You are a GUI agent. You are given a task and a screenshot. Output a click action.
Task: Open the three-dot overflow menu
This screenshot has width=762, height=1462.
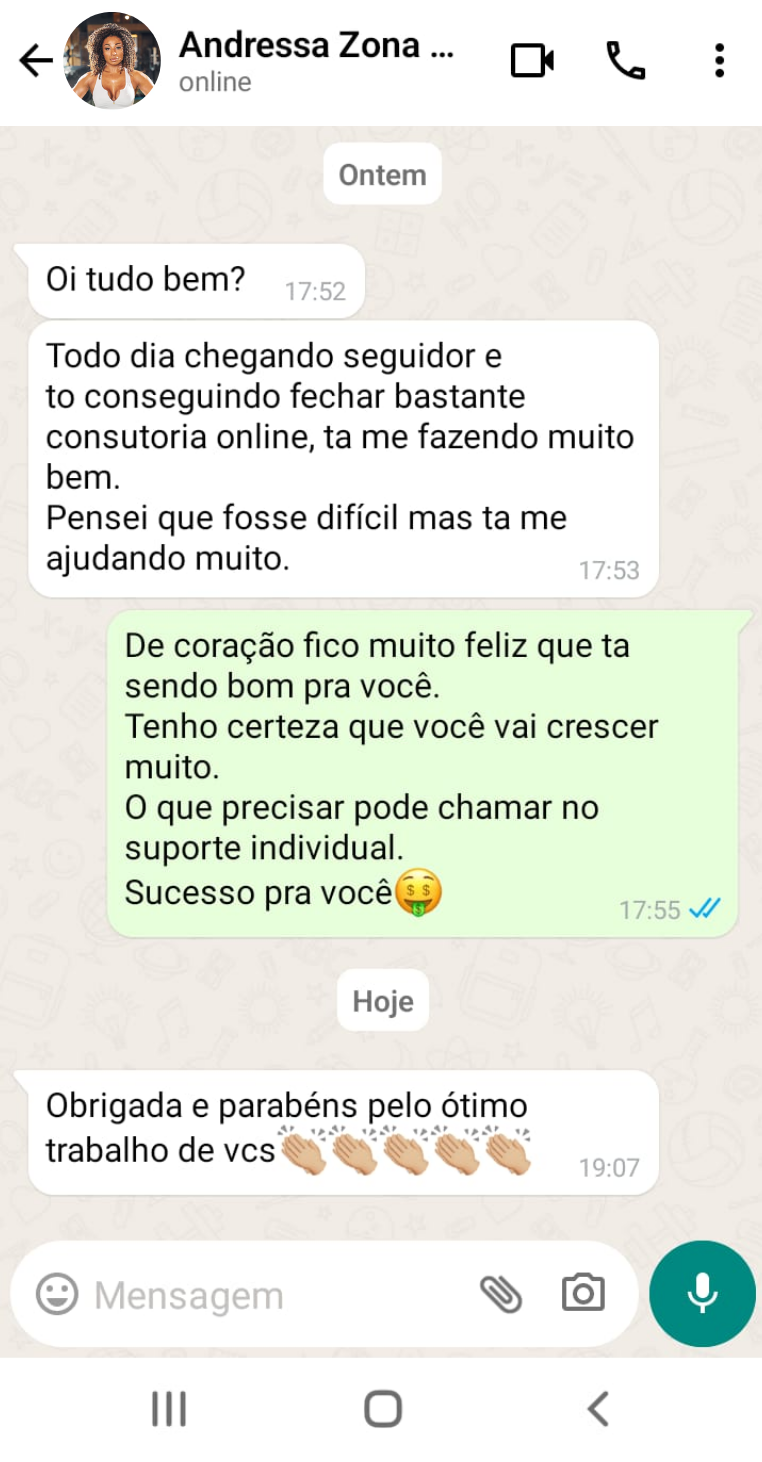719,61
